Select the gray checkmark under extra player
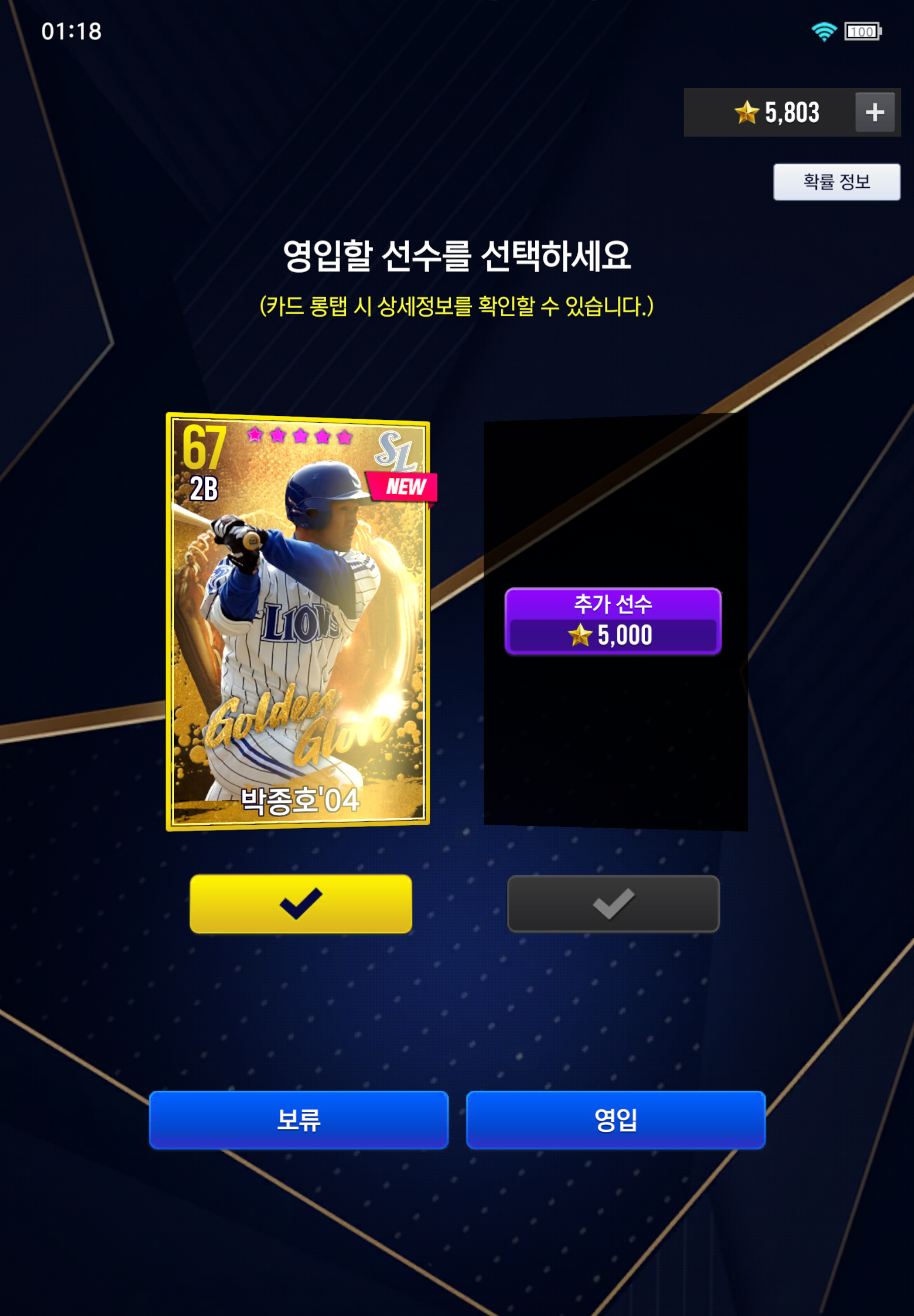 (x=613, y=903)
